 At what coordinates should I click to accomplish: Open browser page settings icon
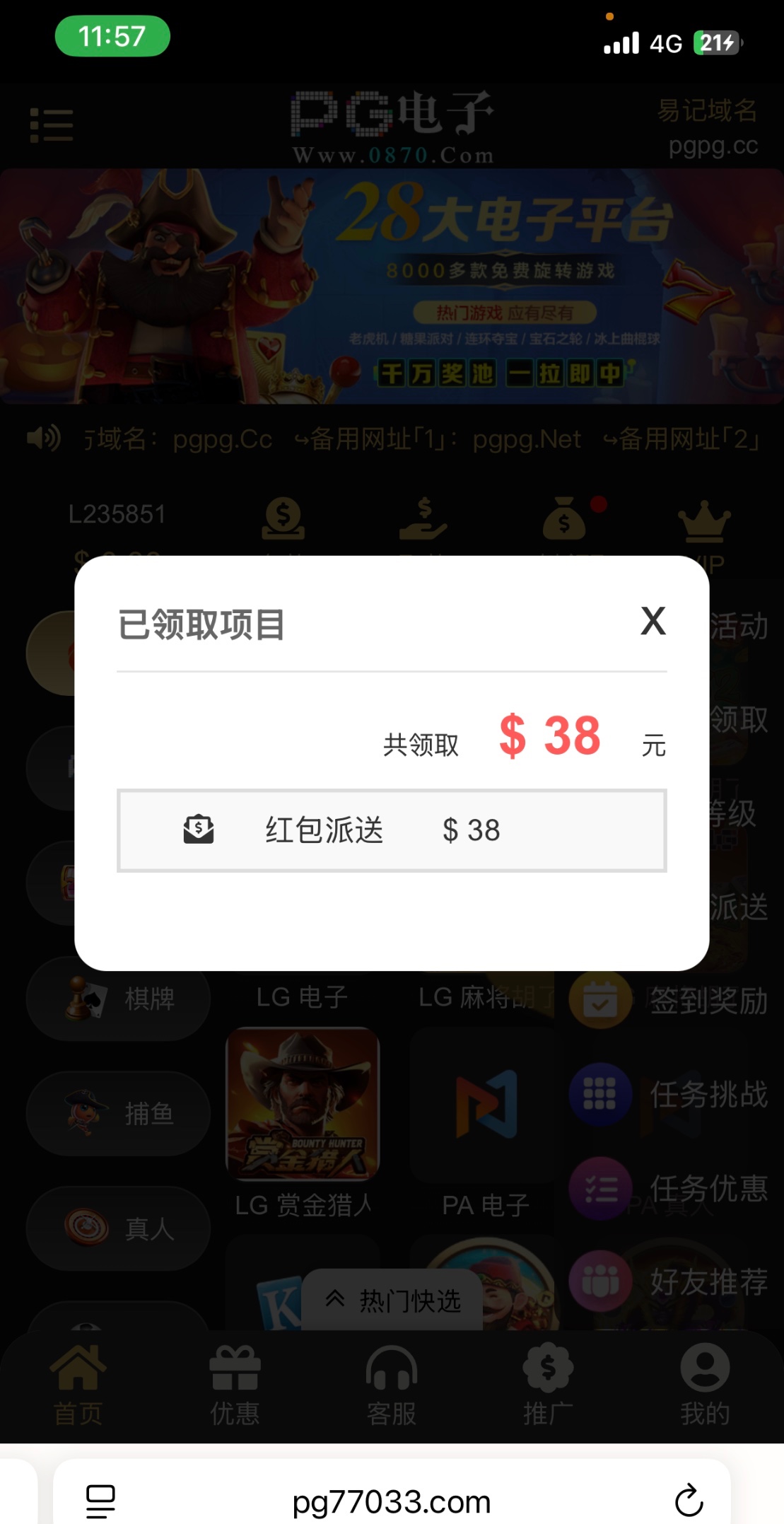pos(100,1501)
